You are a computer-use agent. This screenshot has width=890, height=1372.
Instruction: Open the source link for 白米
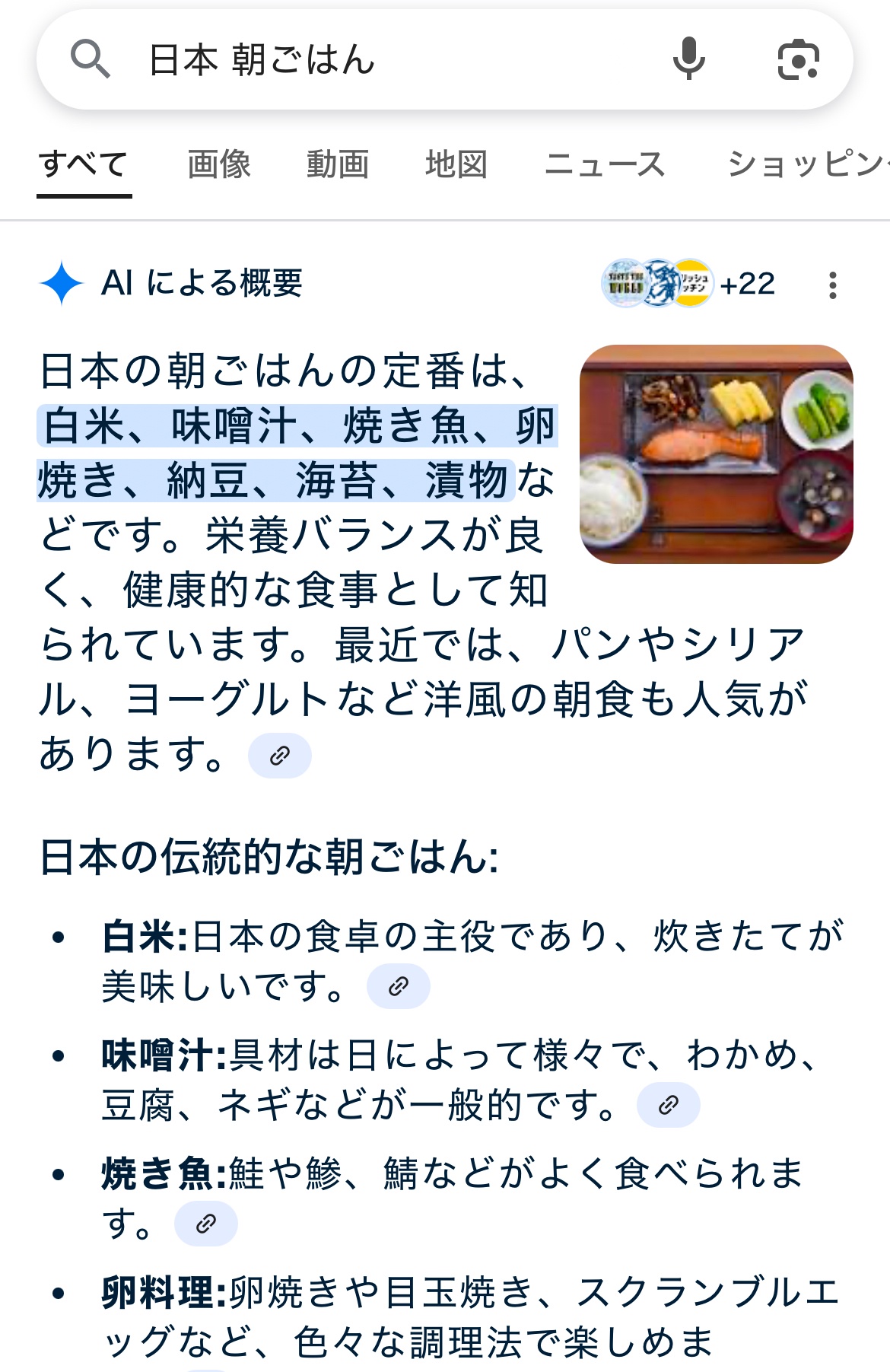click(x=399, y=987)
